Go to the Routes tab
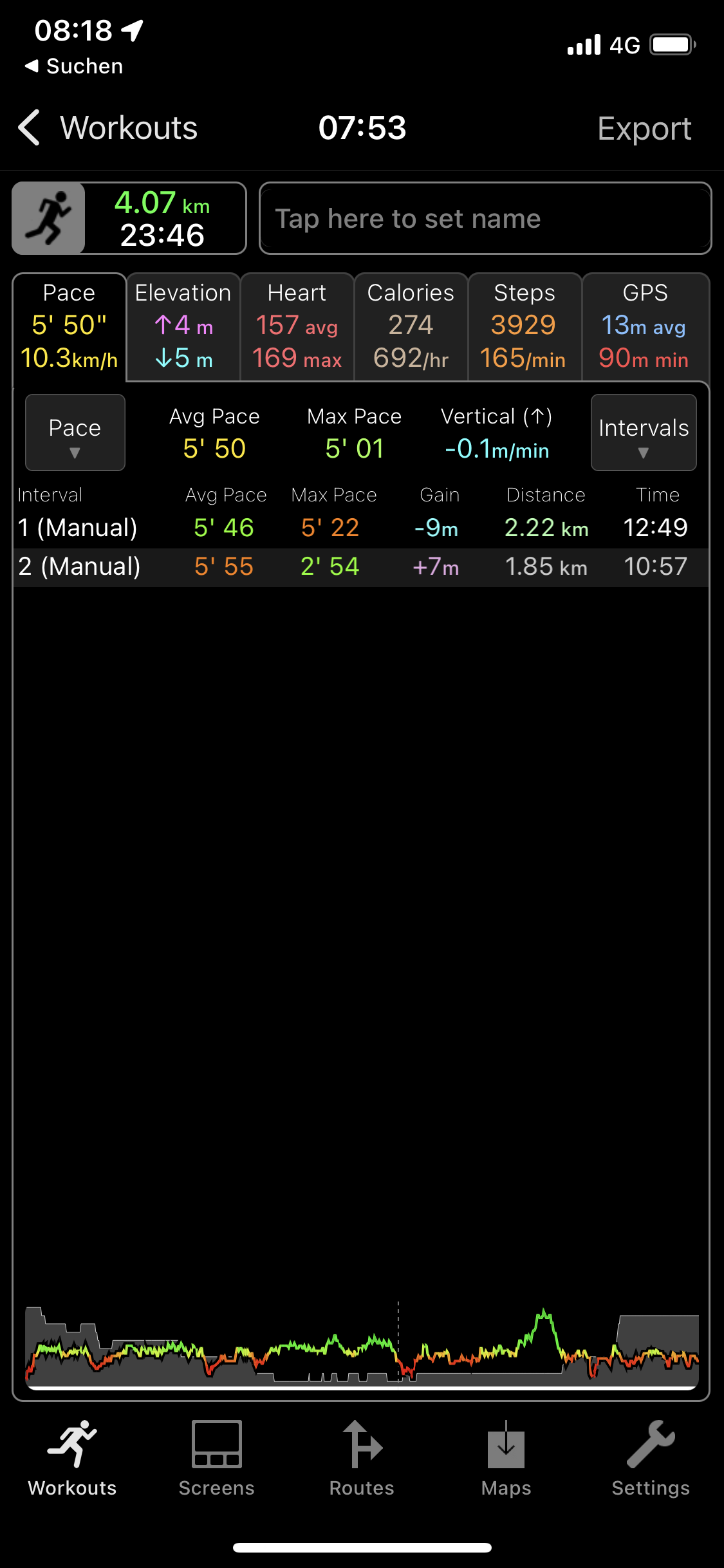This screenshot has height=1568, width=724. pyautogui.click(x=362, y=1458)
